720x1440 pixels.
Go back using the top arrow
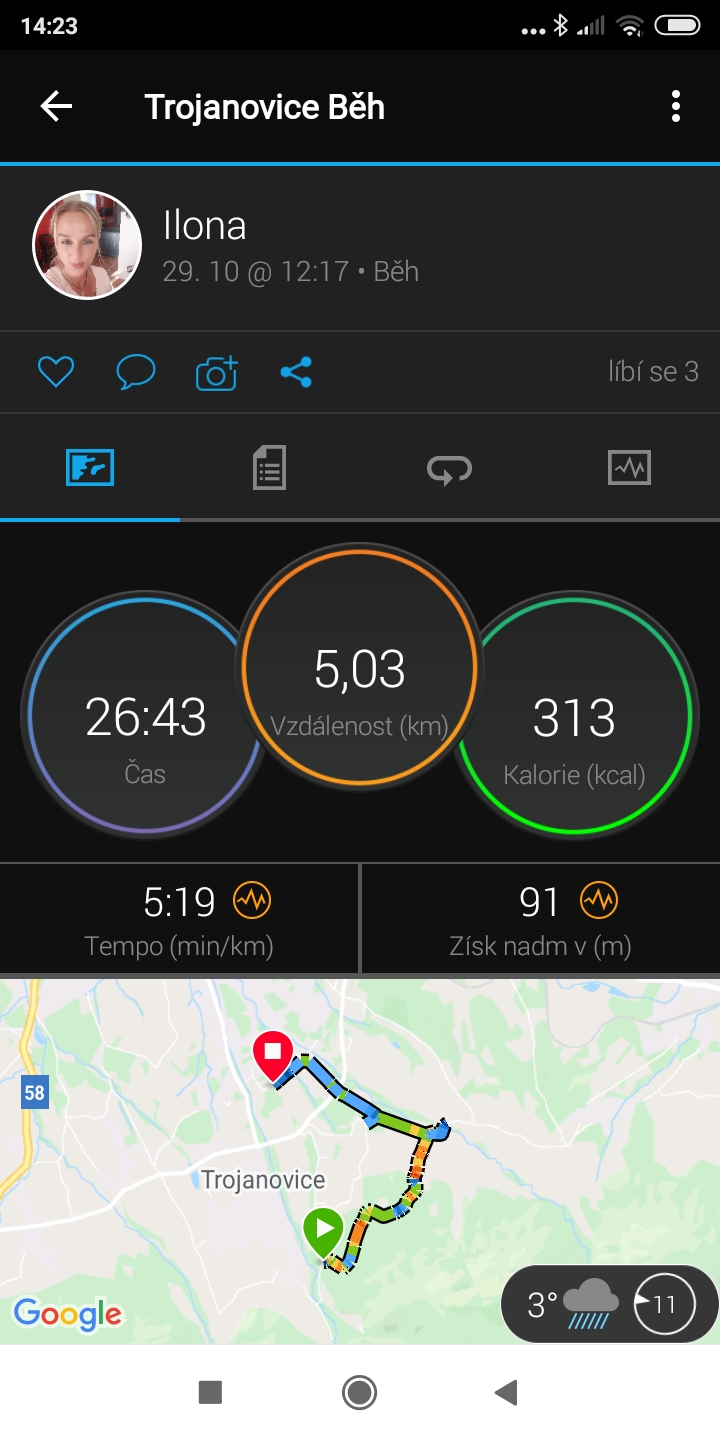(56, 106)
